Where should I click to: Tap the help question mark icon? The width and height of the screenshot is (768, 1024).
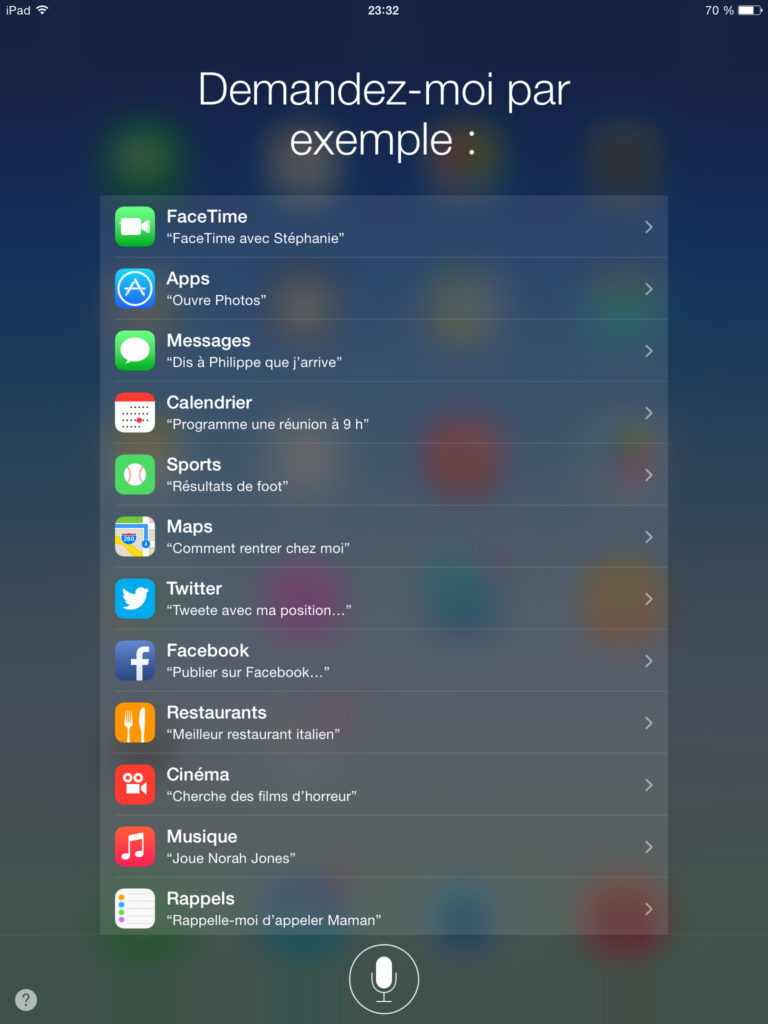click(x=26, y=1000)
